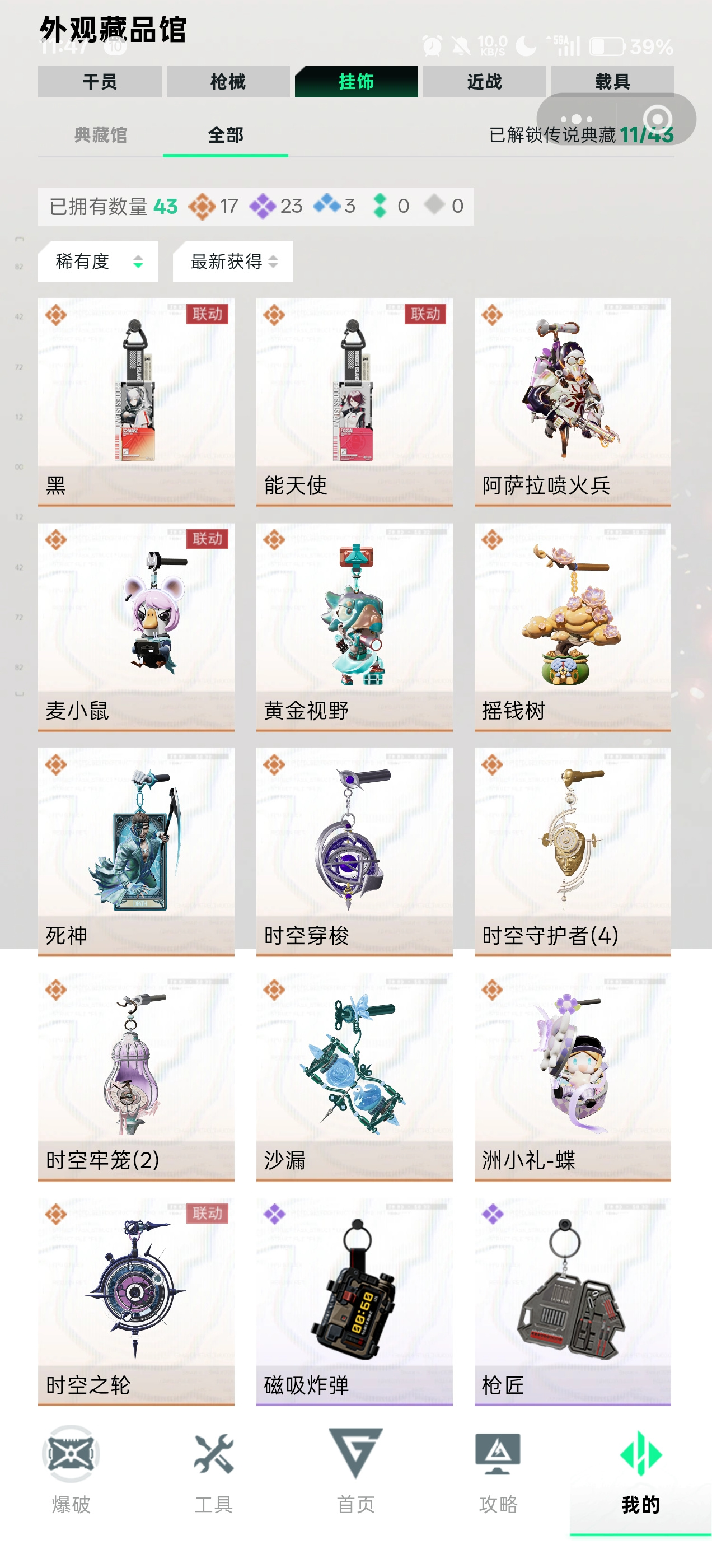
Task: Select the 载具 tab
Action: [x=612, y=82]
